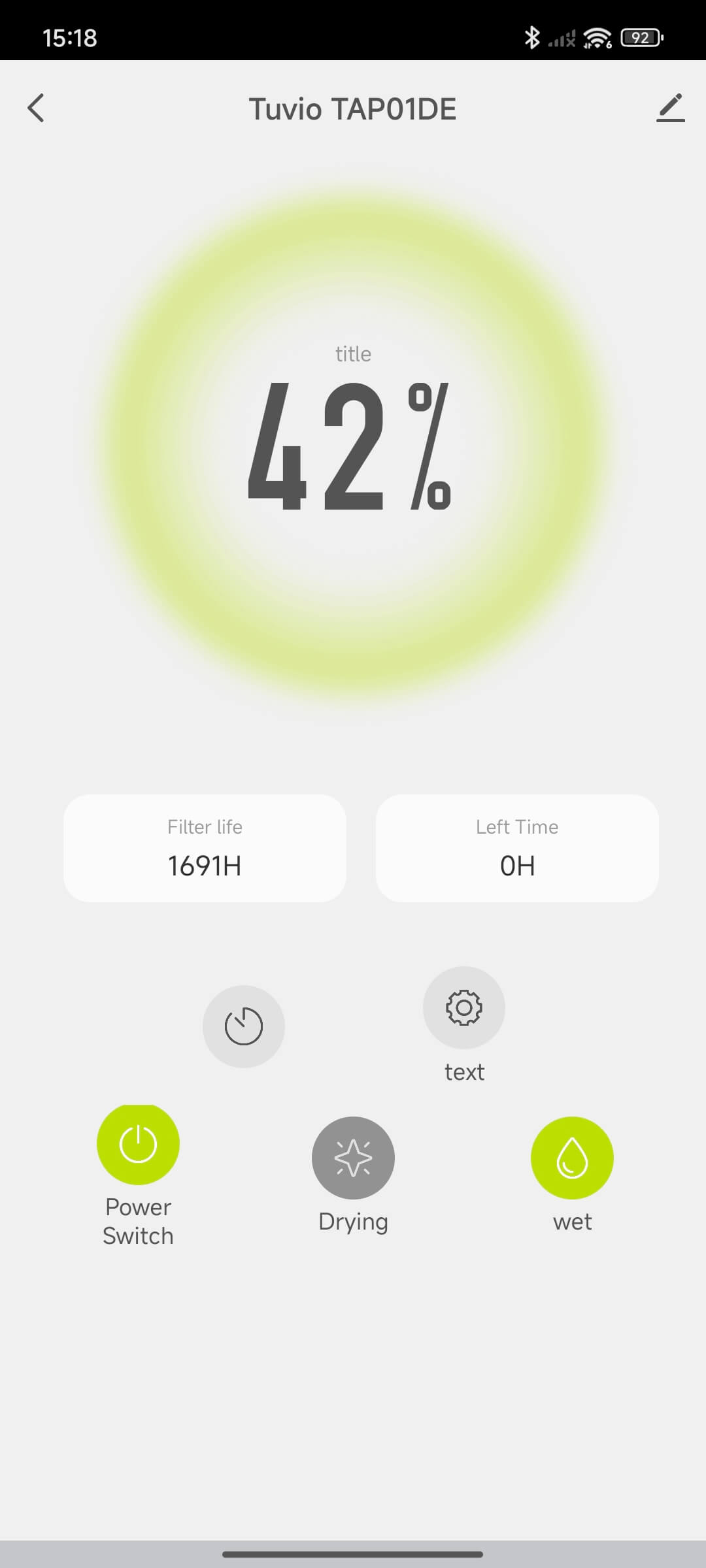Activate Drying mode
Screen dimensions: 706x1568
[353, 1158]
